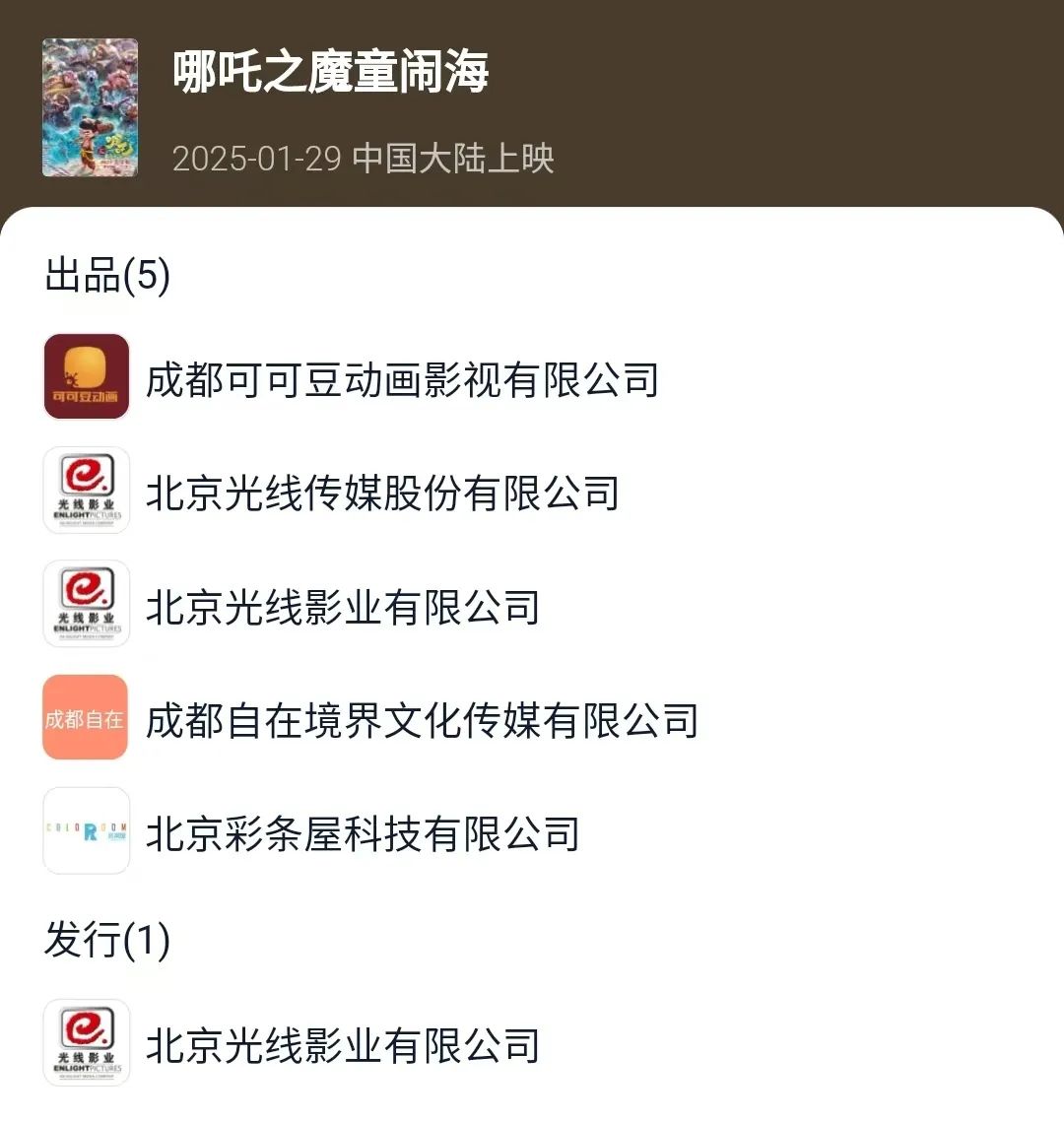This screenshot has width=1064, height=1121.
Task: View 成都自在境界文化传媒有限公司 details
Action: point(422,720)
